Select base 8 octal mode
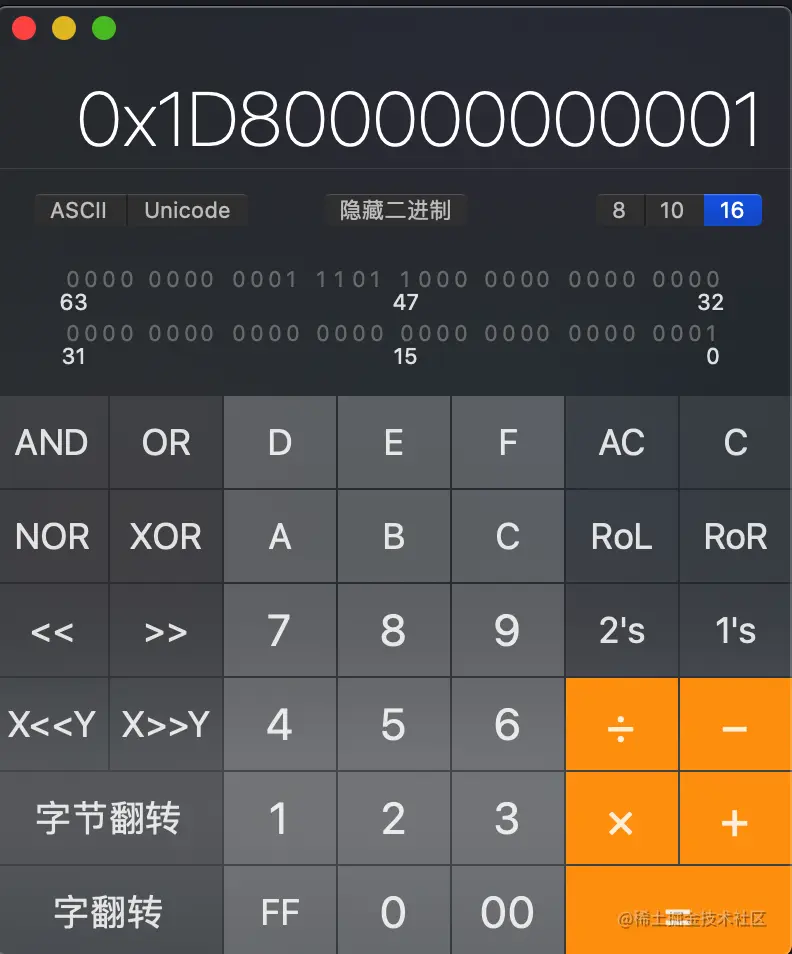 tap(619, 210)
